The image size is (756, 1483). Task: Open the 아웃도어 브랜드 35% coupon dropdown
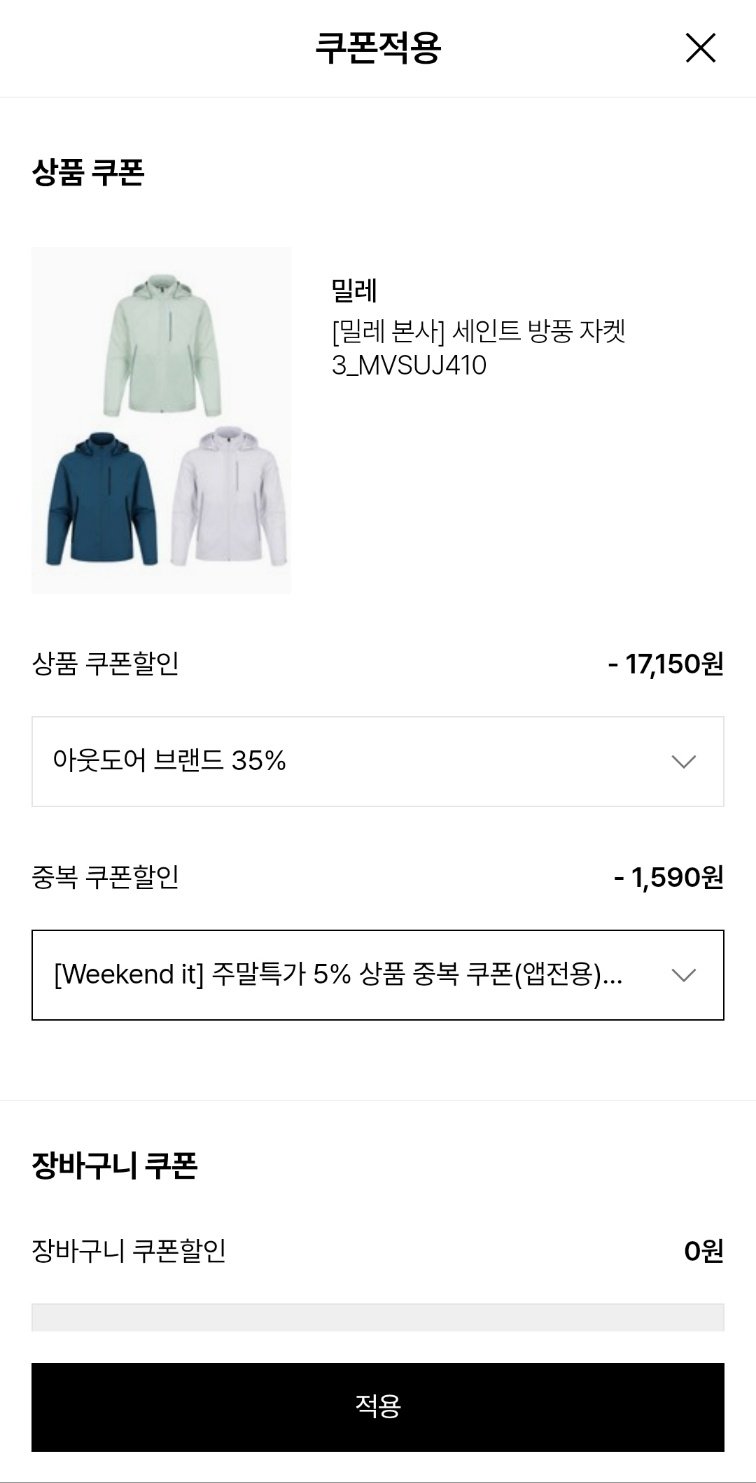377,761
